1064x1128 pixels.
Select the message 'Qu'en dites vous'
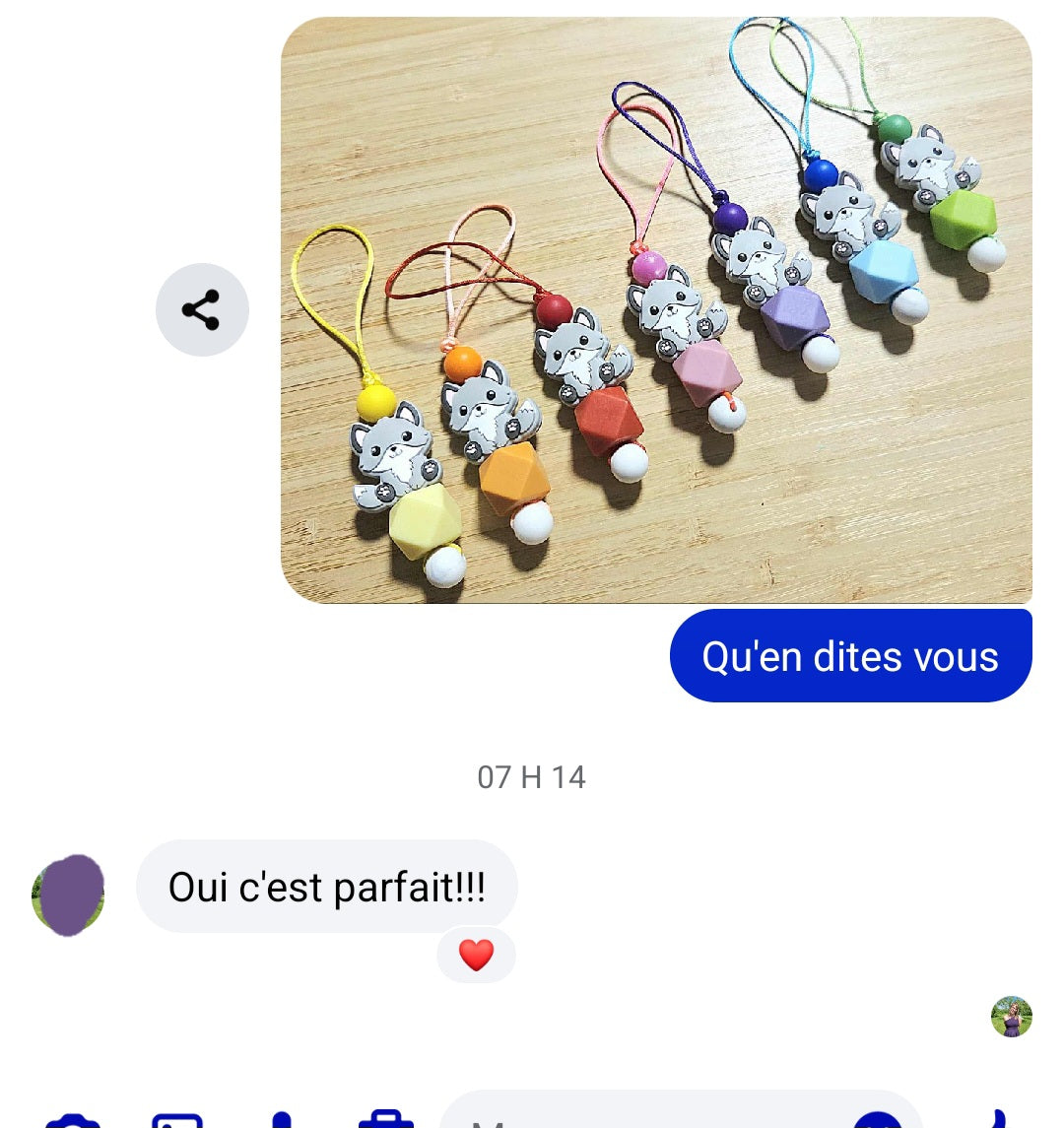(x=849, y=655)
